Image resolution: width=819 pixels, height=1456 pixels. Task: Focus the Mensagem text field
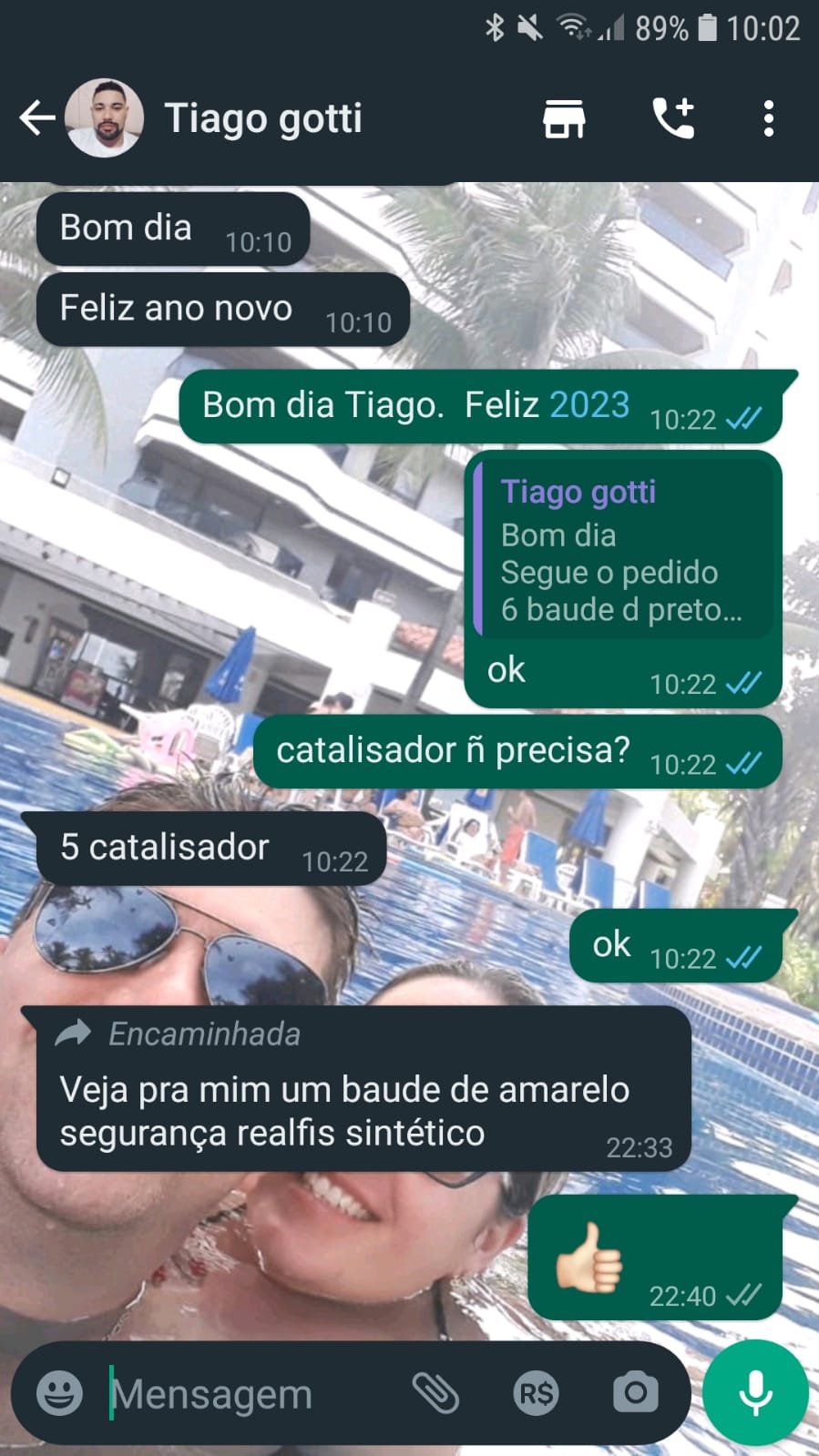(x=246, y=1393)
